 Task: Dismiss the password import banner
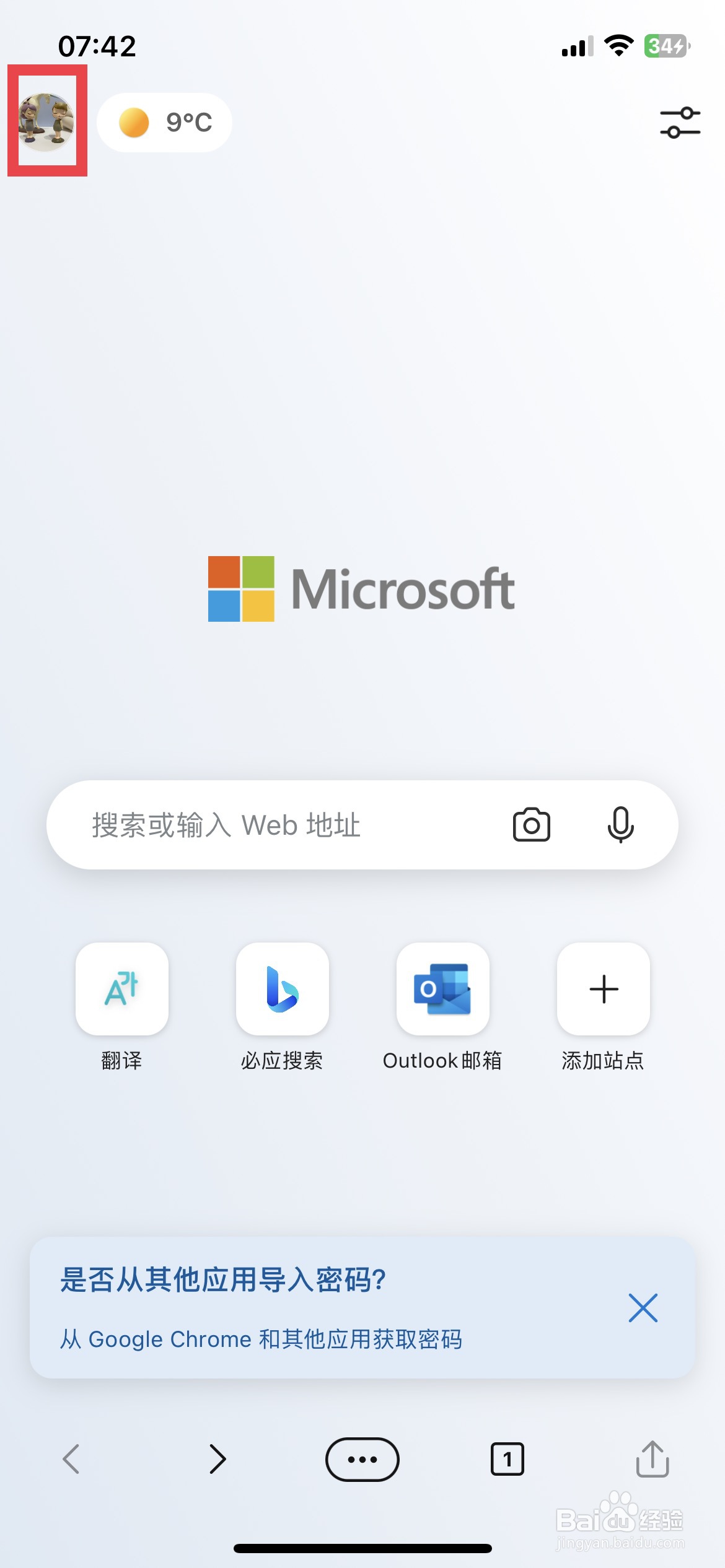[643, 1308]
